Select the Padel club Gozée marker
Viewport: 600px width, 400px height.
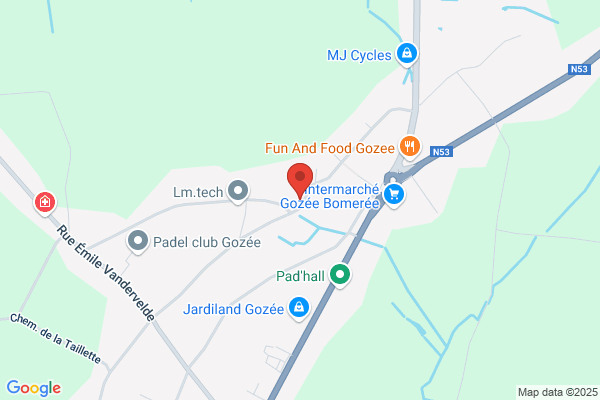click(138, 242)
